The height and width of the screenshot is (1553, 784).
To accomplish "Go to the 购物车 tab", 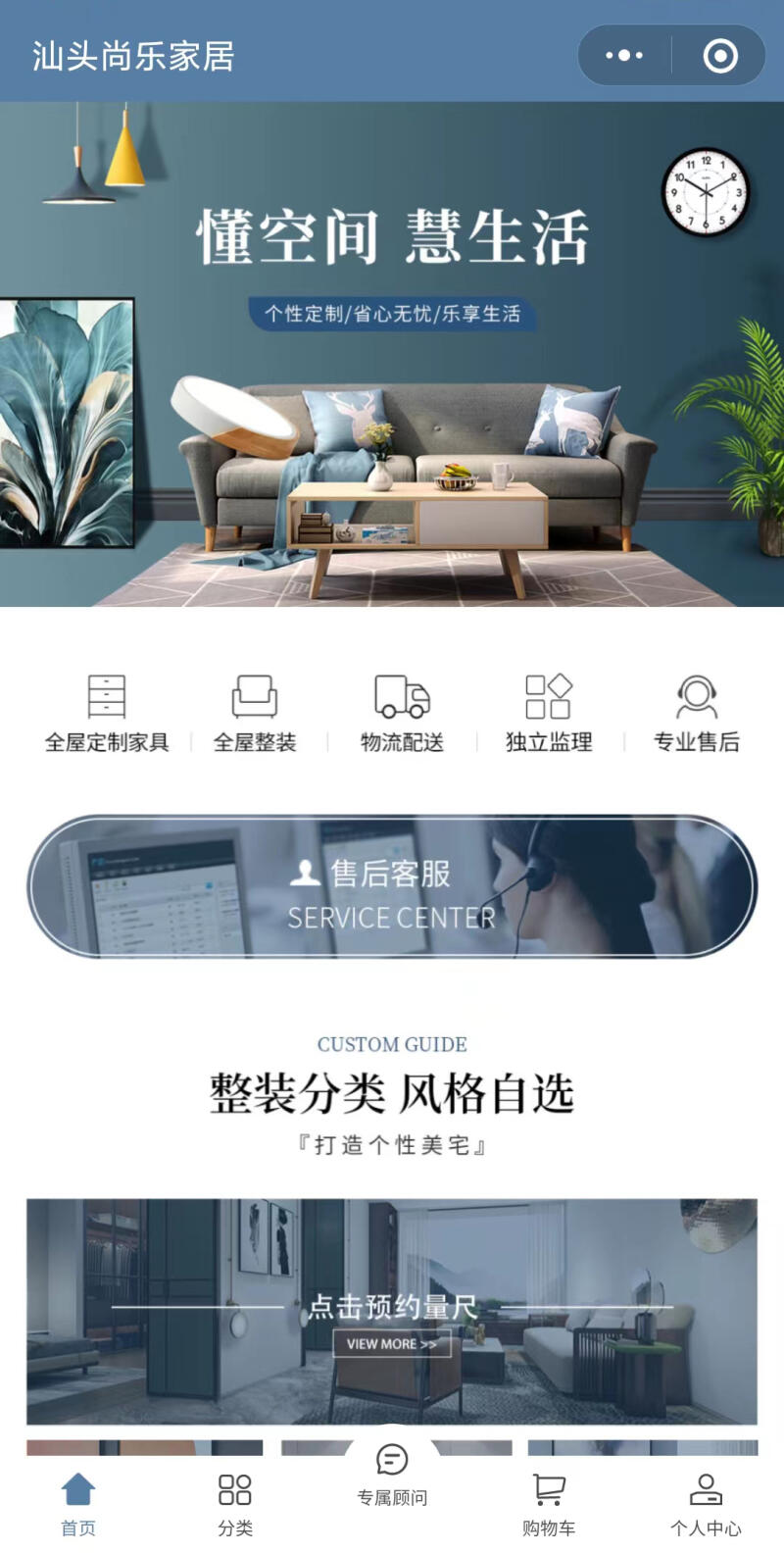I will (x=549, y=1503).
